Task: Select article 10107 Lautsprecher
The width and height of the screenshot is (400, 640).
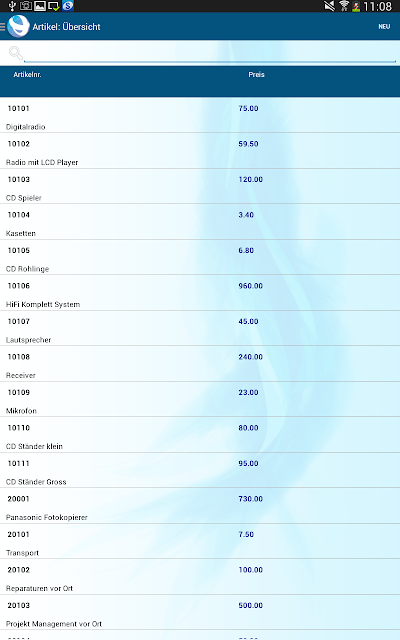Action: (x=200, y=328)
